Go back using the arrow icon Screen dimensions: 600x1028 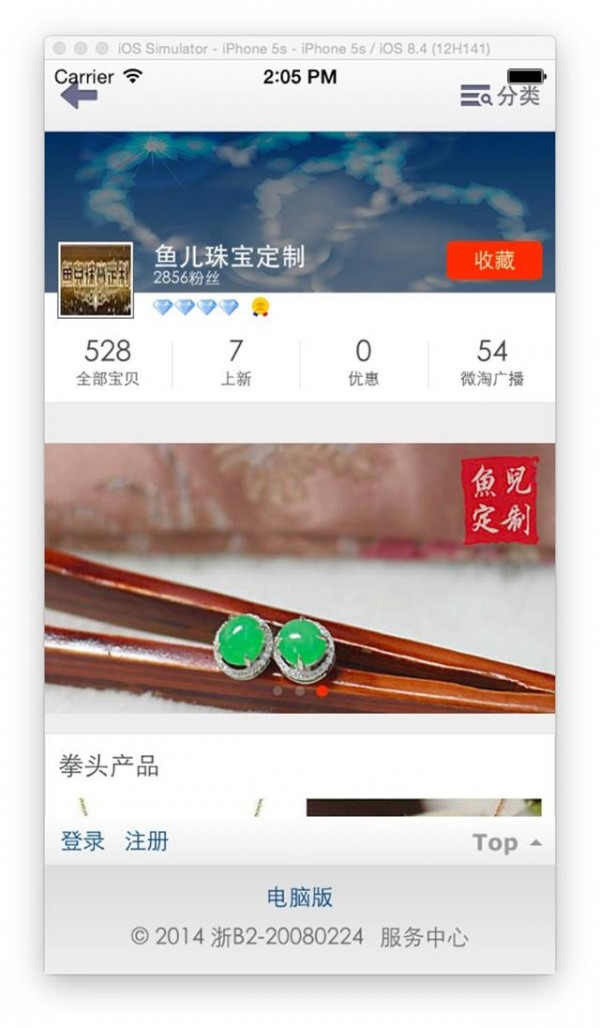(79, 96)
